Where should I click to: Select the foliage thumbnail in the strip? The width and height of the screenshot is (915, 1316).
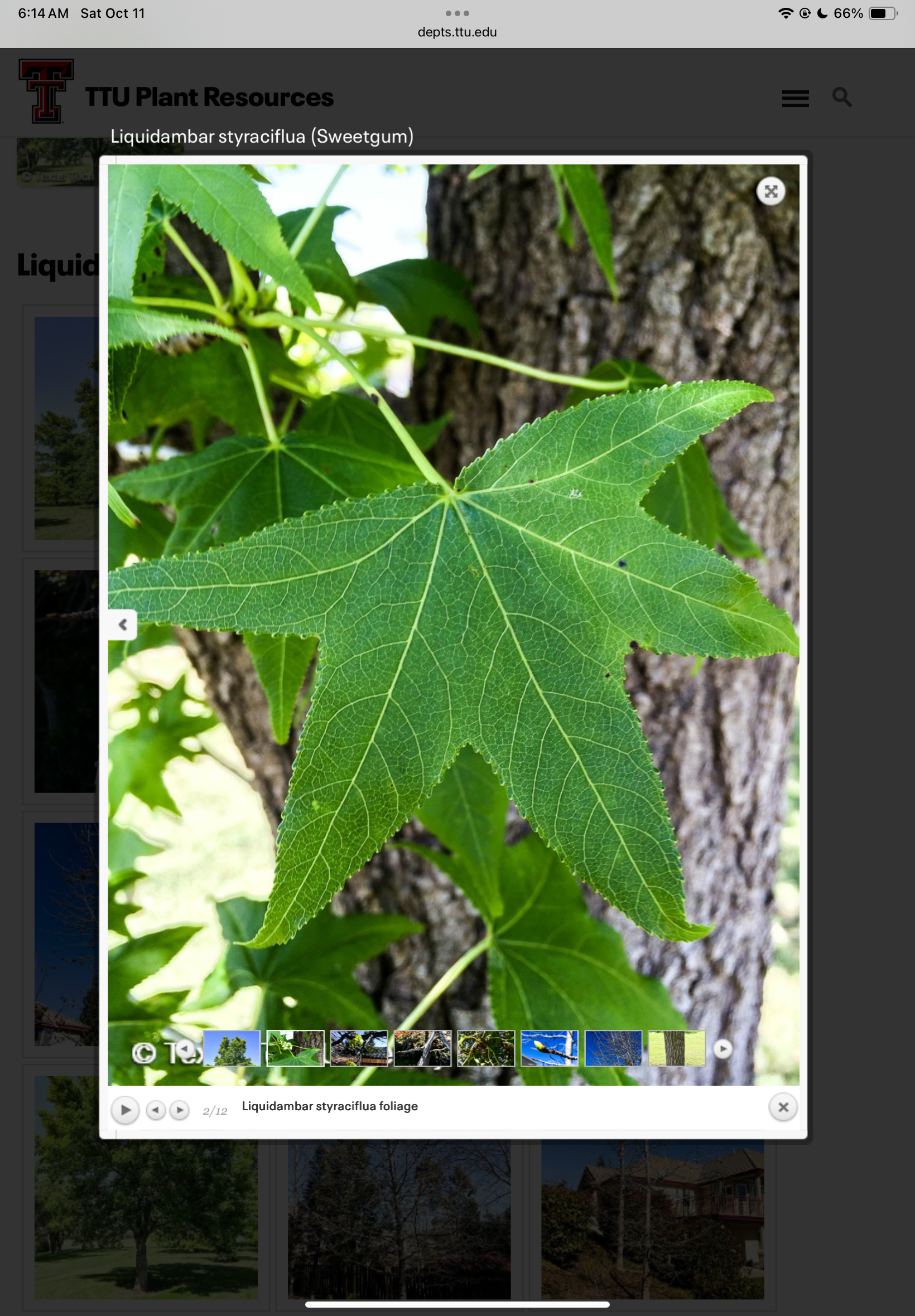295,1048
